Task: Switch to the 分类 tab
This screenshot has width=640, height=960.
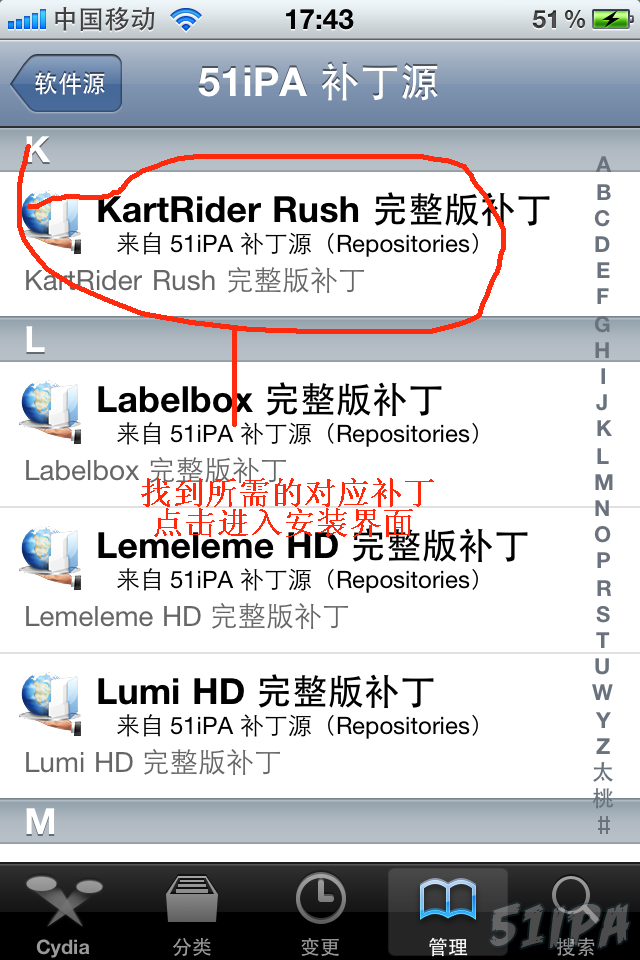Action: click(x=192, y=913)
